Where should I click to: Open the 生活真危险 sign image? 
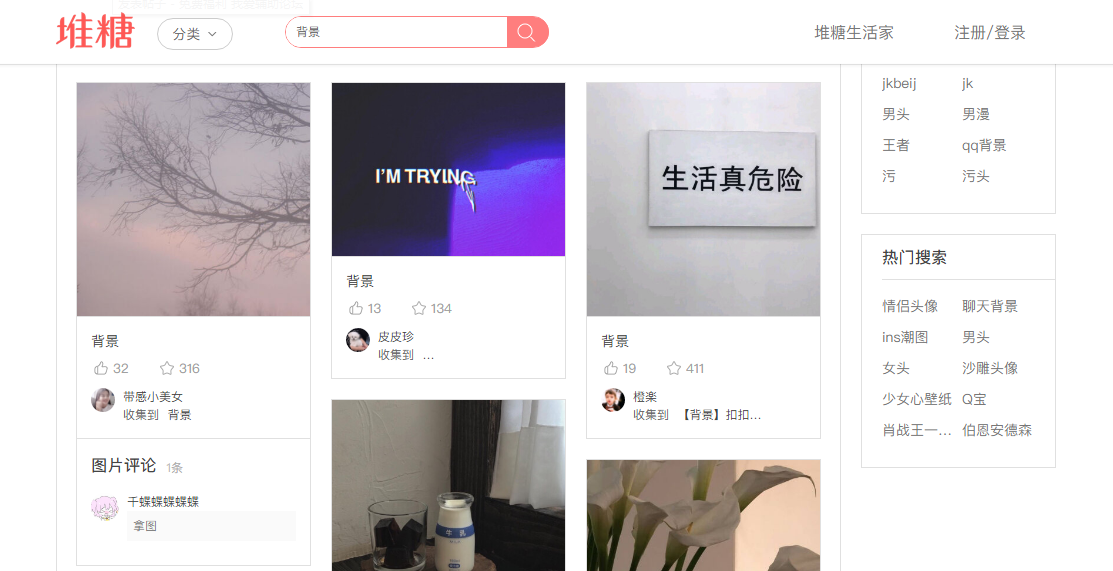tap(703, 199)
